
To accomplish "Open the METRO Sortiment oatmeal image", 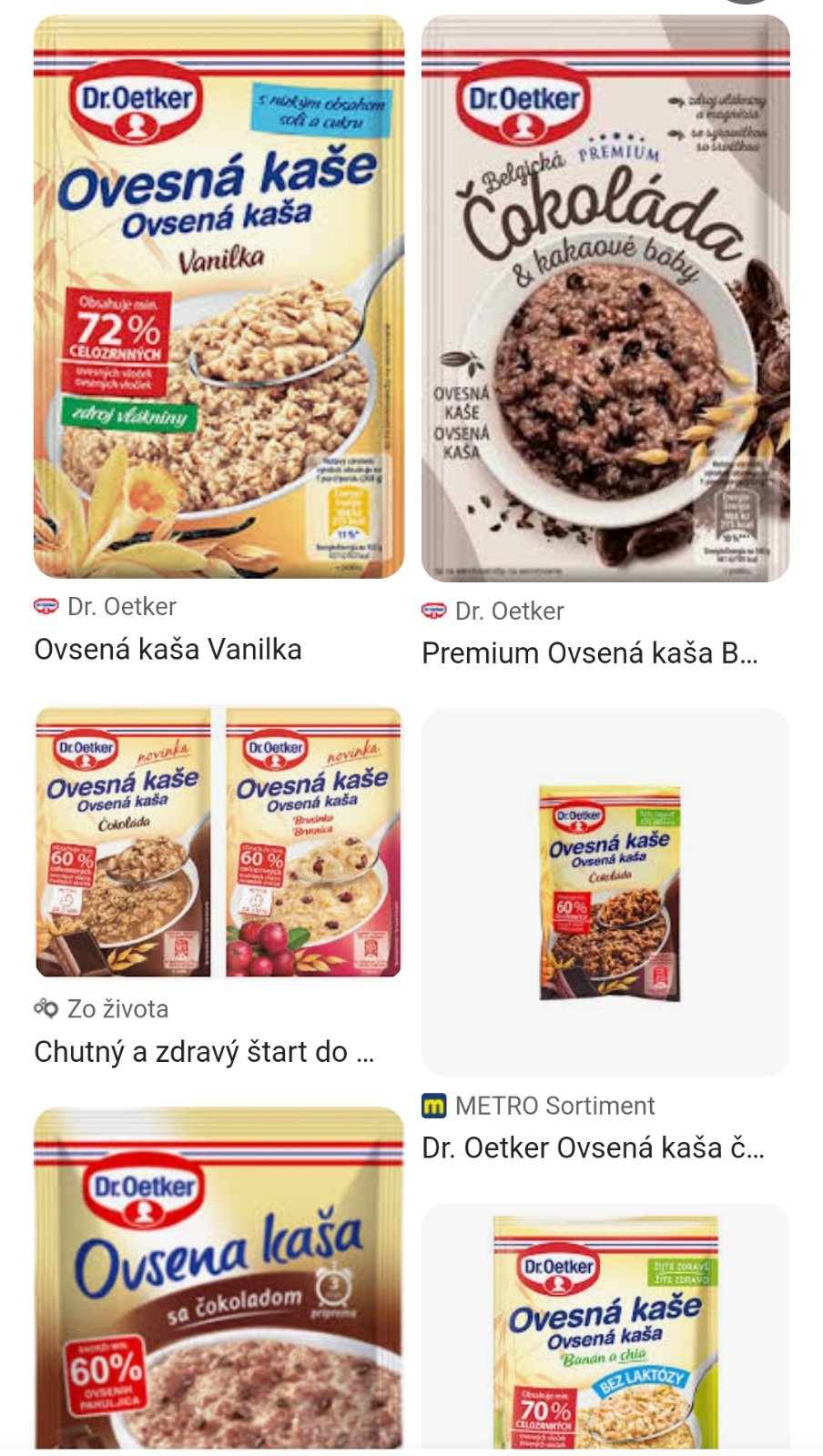I will [x=605, y=892].
